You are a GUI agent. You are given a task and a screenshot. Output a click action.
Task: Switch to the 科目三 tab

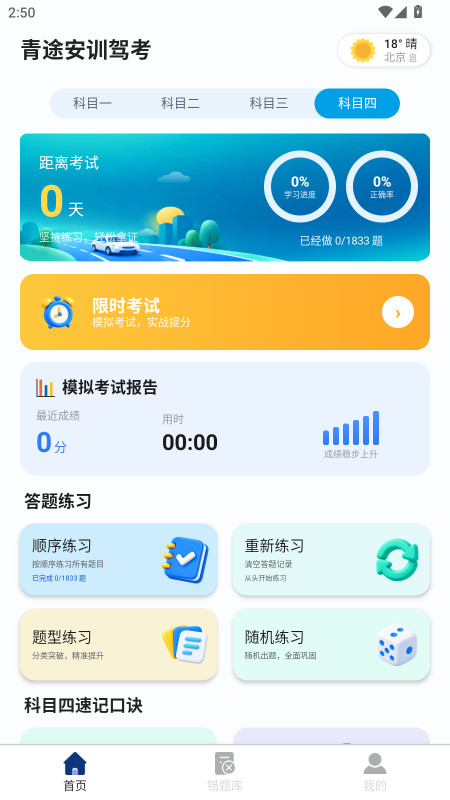coord(268,104)
